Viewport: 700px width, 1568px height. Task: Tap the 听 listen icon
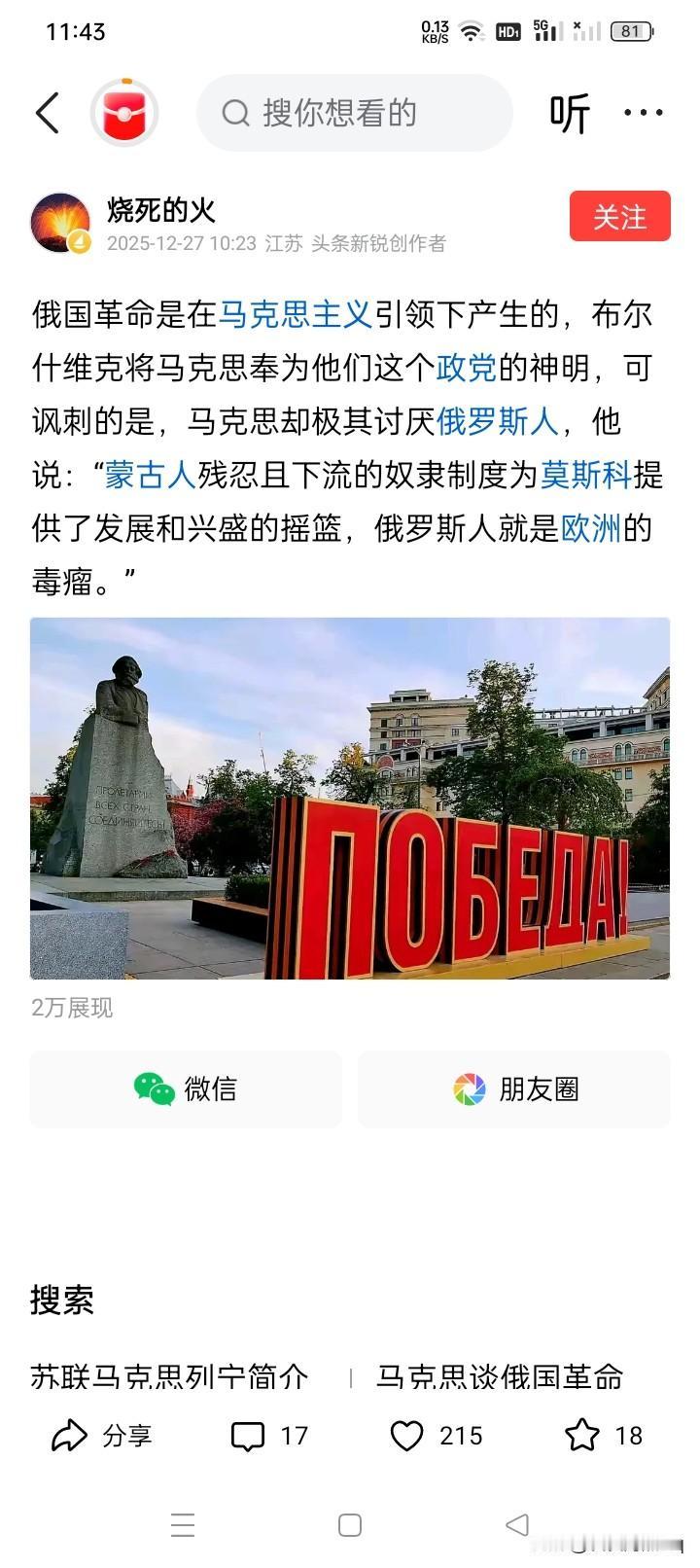click(569, 113)
